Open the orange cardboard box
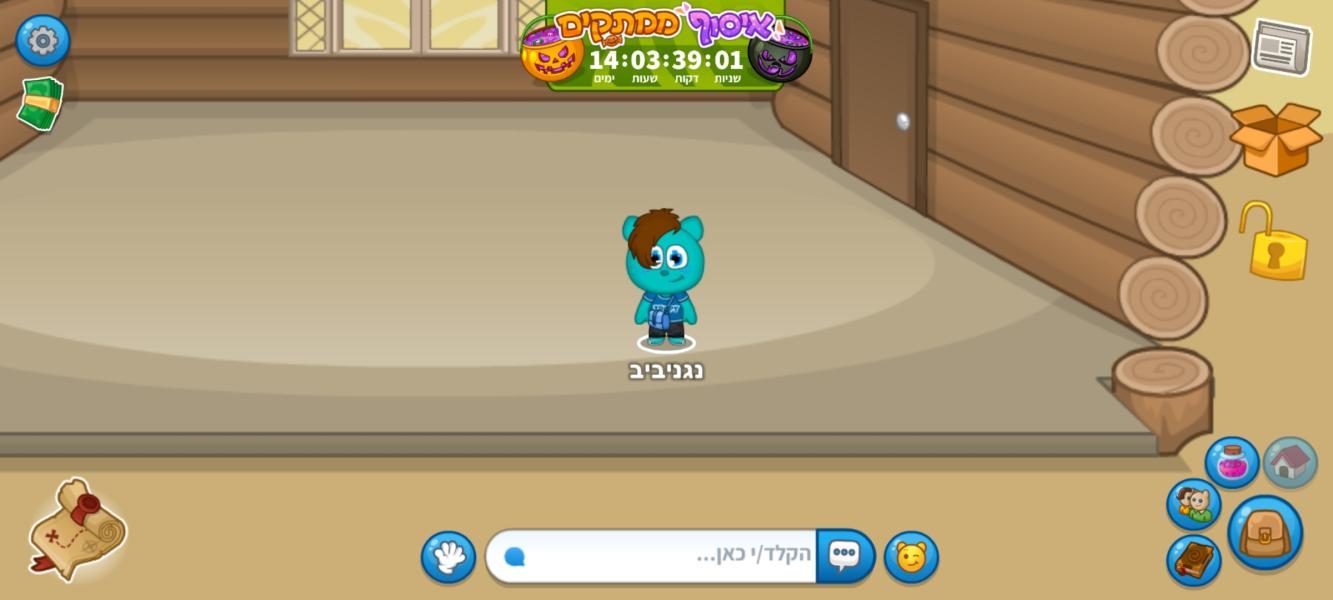Viewport: 1333px width, 600px height. tap(1275, 138)
